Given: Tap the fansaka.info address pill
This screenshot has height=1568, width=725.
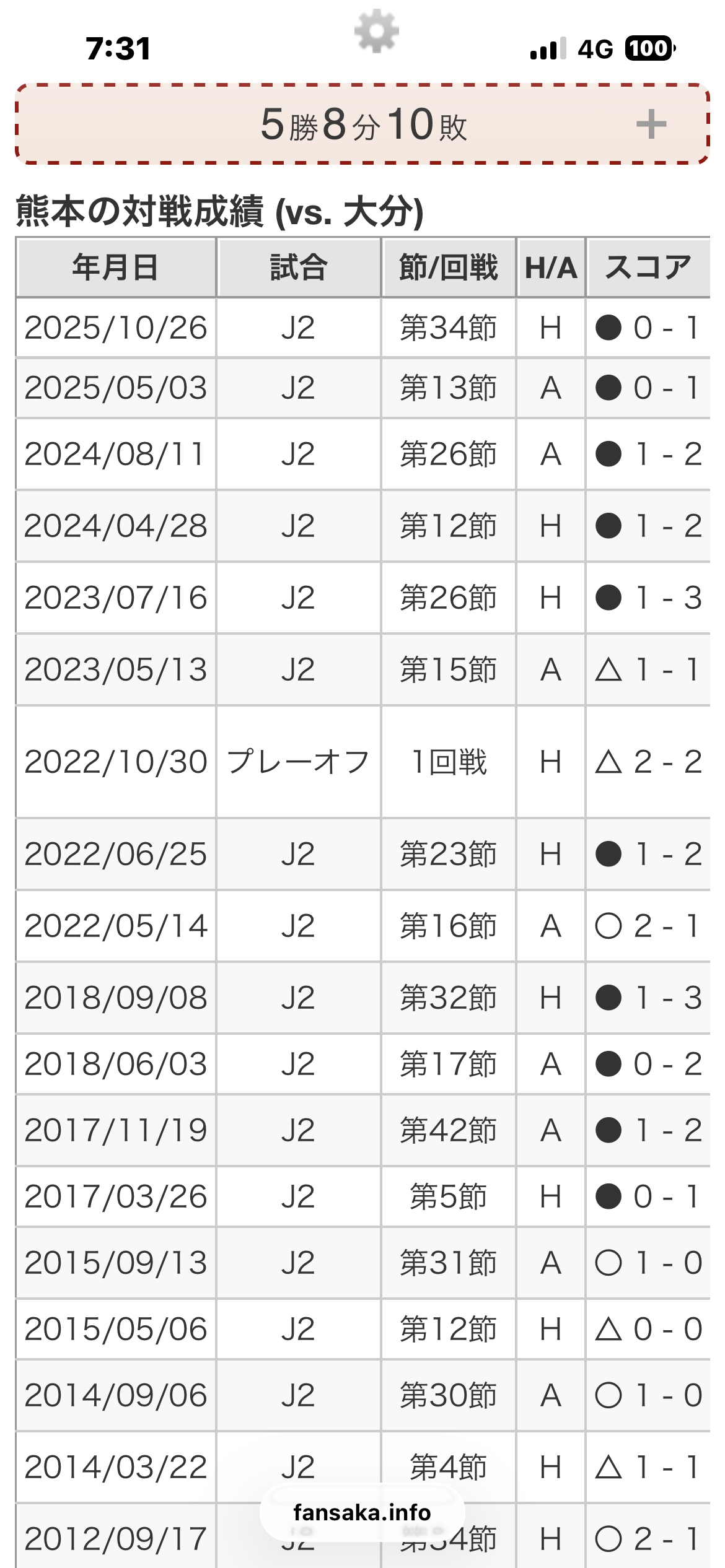Looking at the screenshot, I should (x=362, y=1512).
